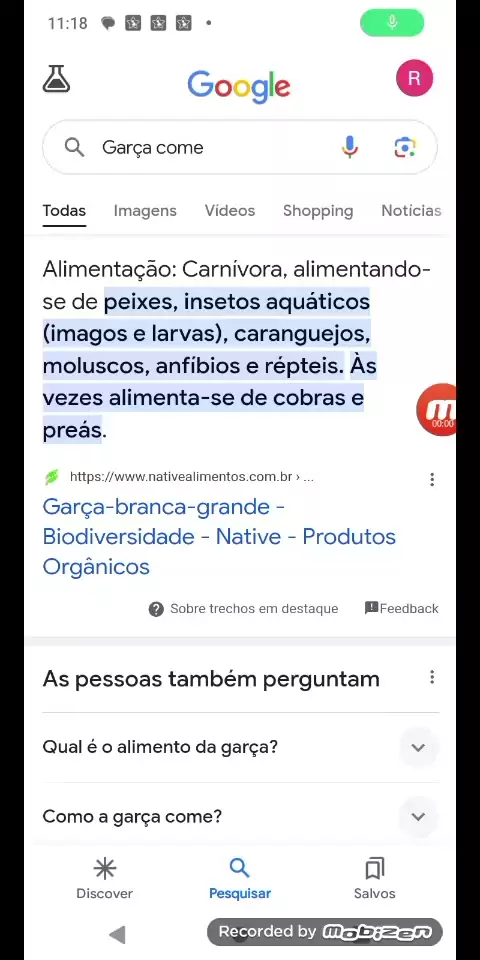This screenshot has height=960, width=480.
Task: Switch to the Shopping tab
Action: 318,211
